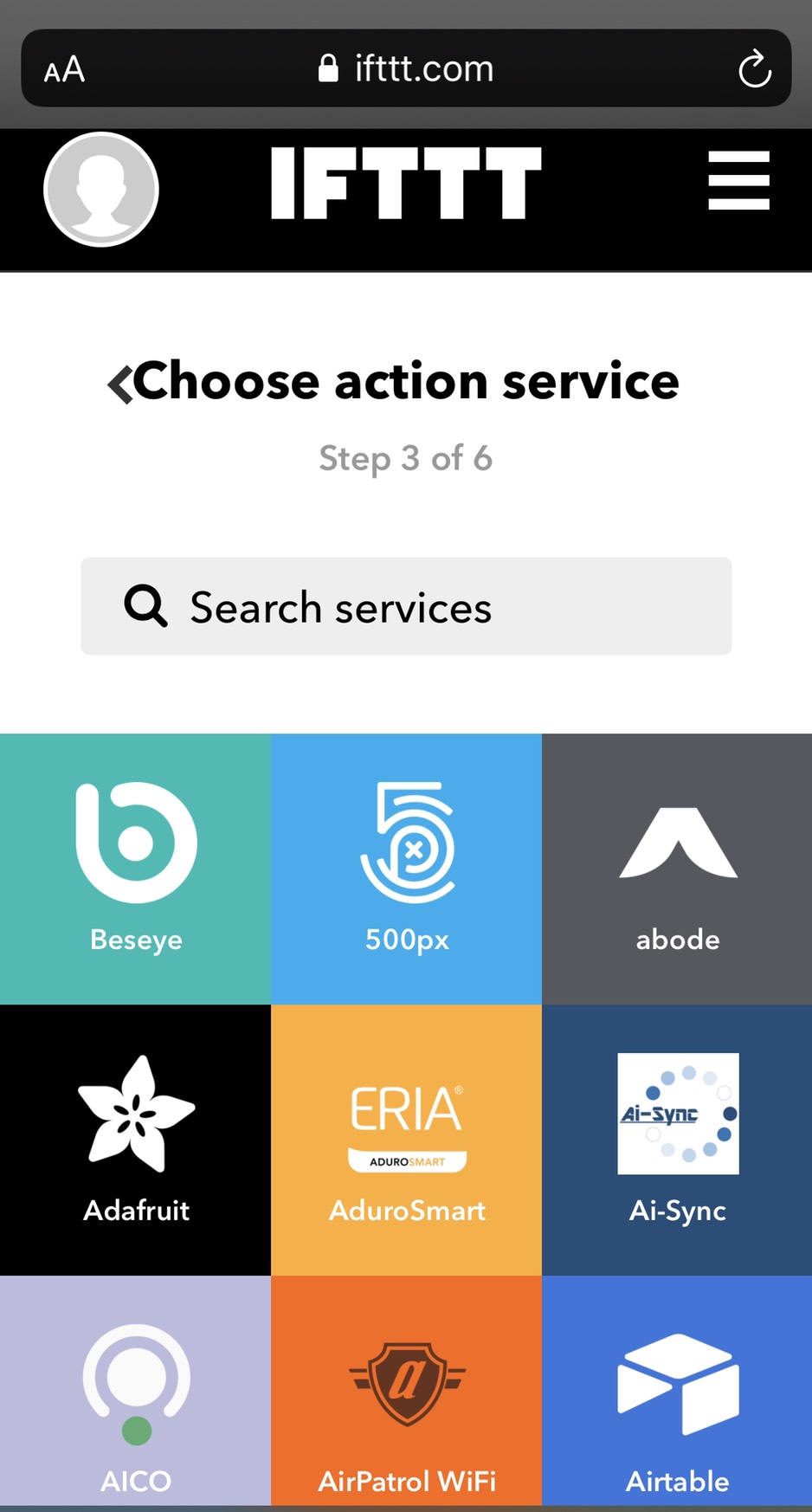Tap the Search services field
Viewport: 812px width, 1512px height.
(406, 606)
